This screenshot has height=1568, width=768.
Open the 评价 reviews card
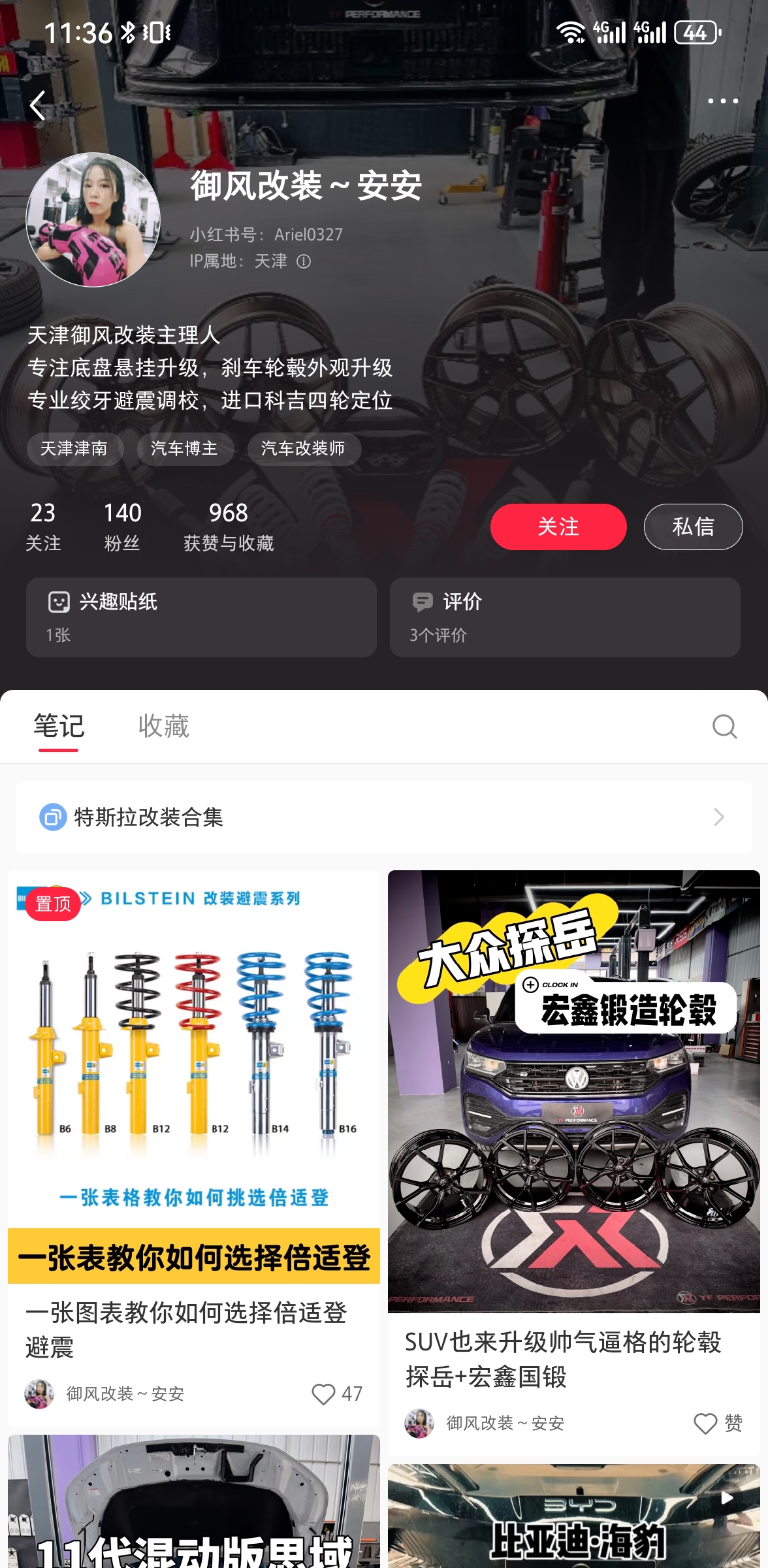(x=564, y=617)
